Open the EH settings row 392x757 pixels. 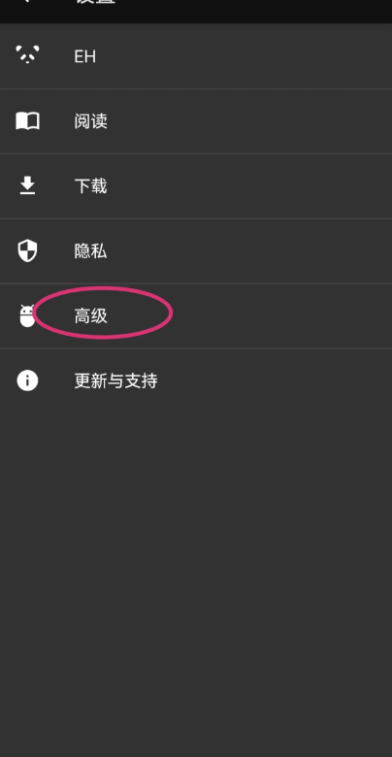(x=196, y=56)
